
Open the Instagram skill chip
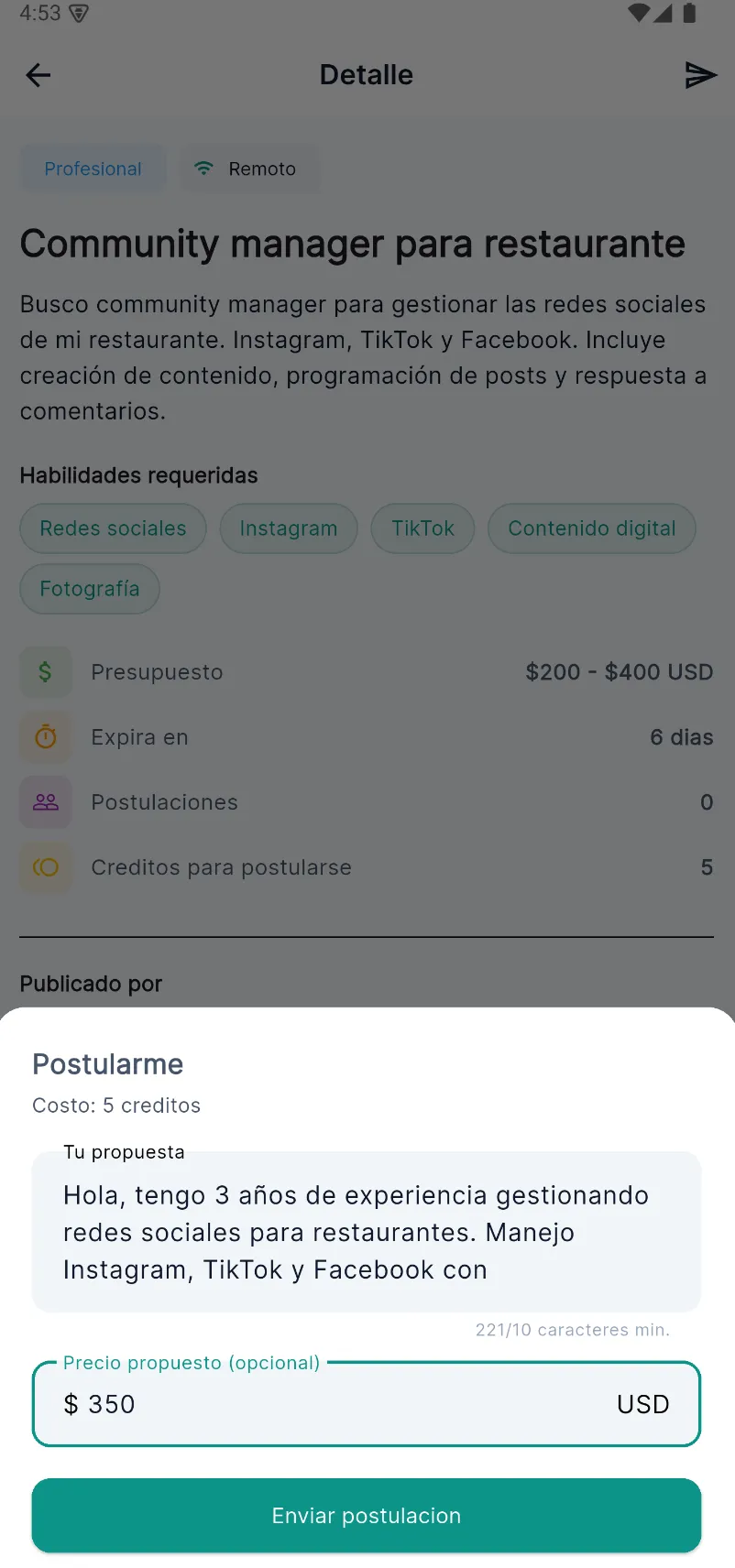click(x=288, y=528)
